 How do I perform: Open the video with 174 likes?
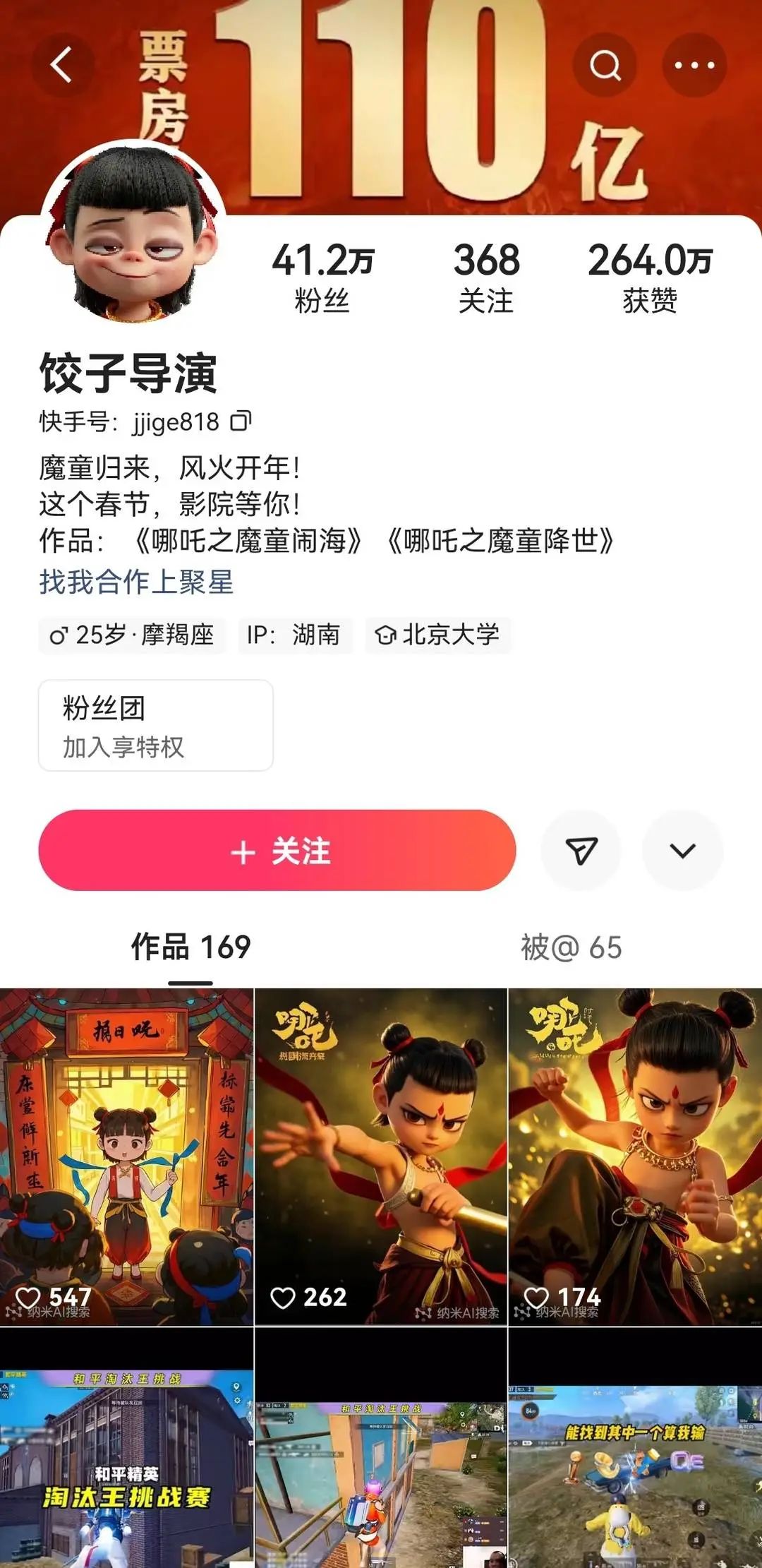[x=635, y=1156]
